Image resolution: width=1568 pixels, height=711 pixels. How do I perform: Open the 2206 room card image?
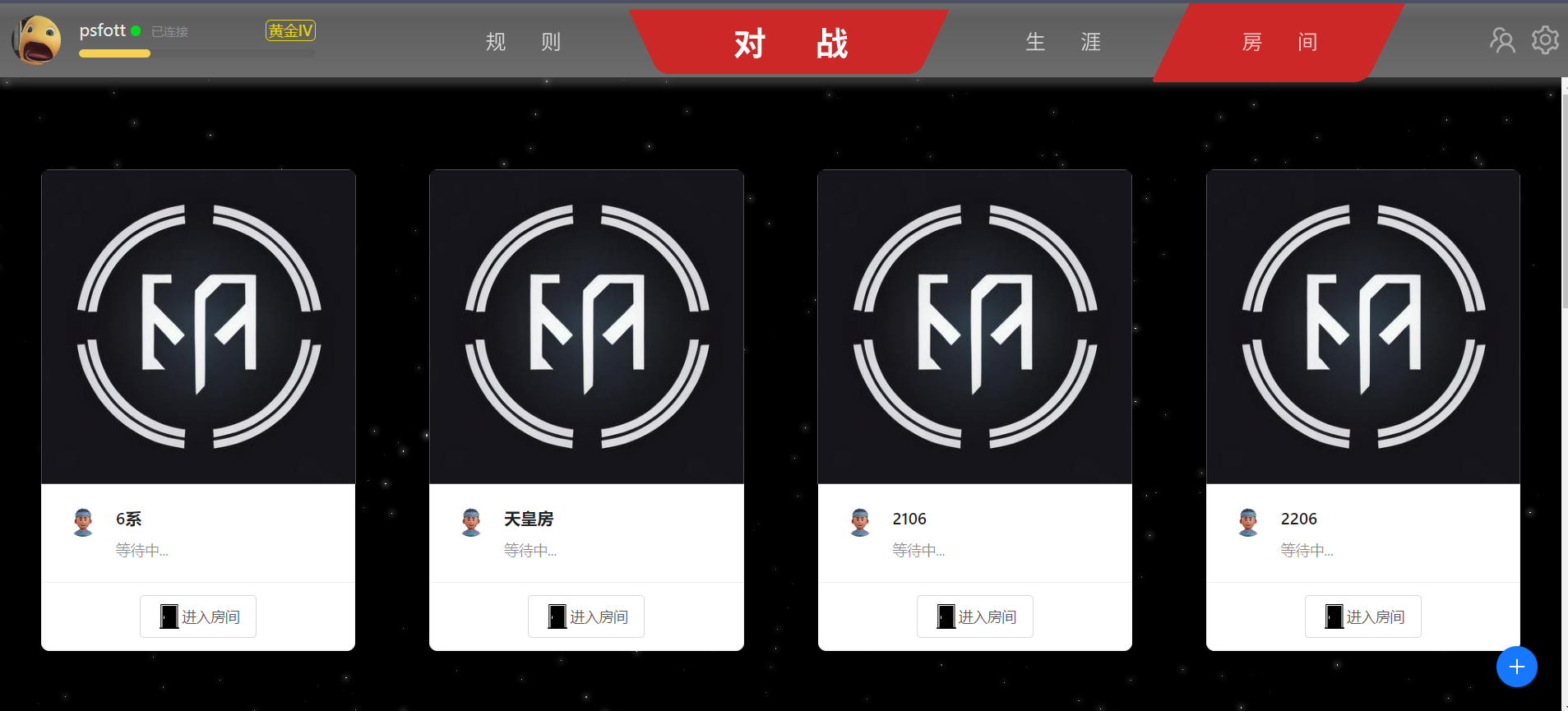[1363, 326]
